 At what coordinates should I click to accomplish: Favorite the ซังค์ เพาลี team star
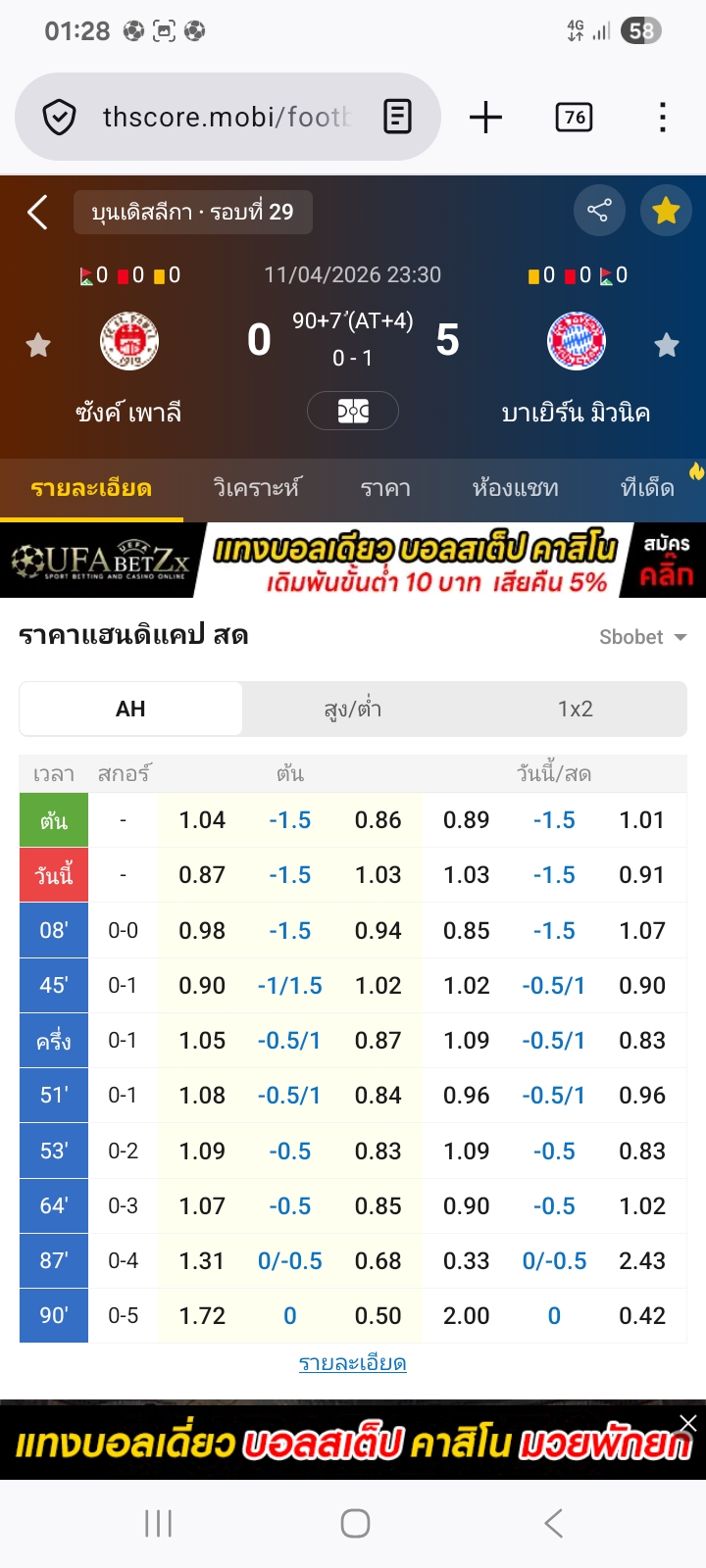point(38,345)
